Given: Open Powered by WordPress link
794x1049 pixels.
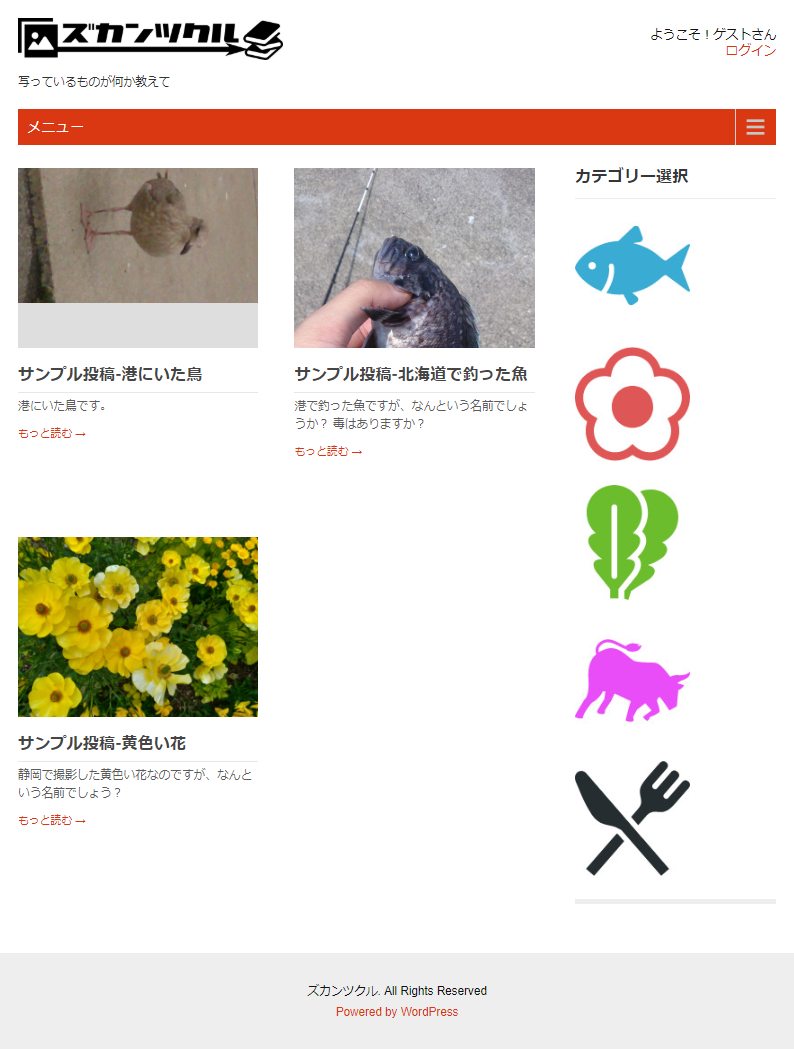Looking at the screenshot, I should pos(396,1011).
